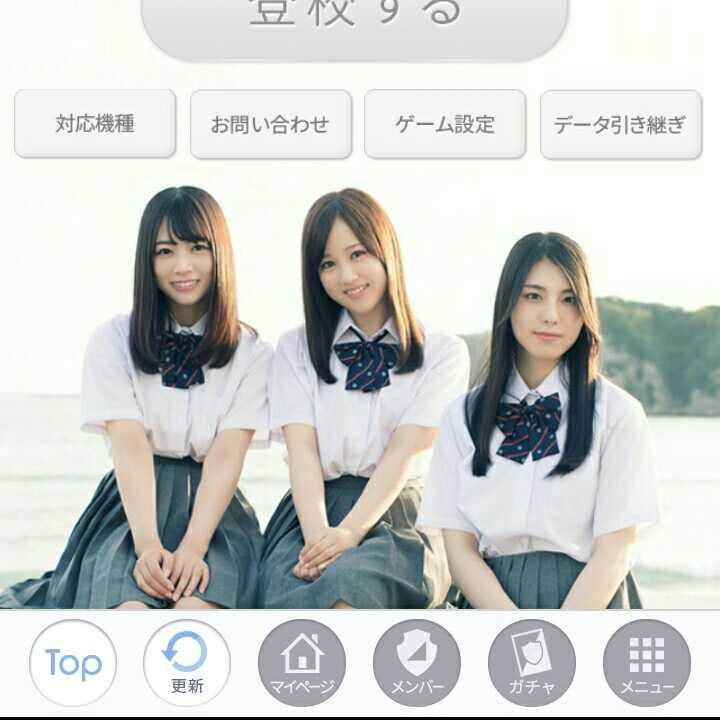
Task: Tap the 登校する button
Action: click(x=355, y=22)
